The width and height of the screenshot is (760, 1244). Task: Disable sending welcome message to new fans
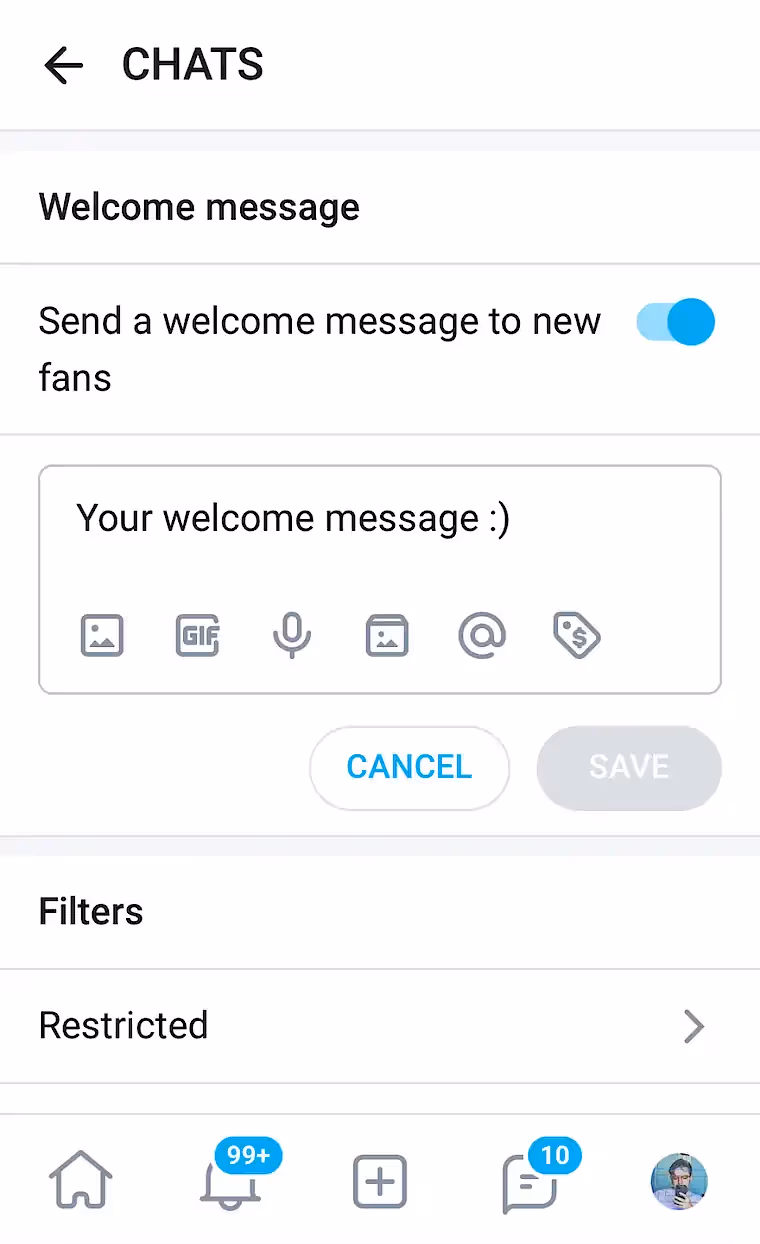[675, 321]
